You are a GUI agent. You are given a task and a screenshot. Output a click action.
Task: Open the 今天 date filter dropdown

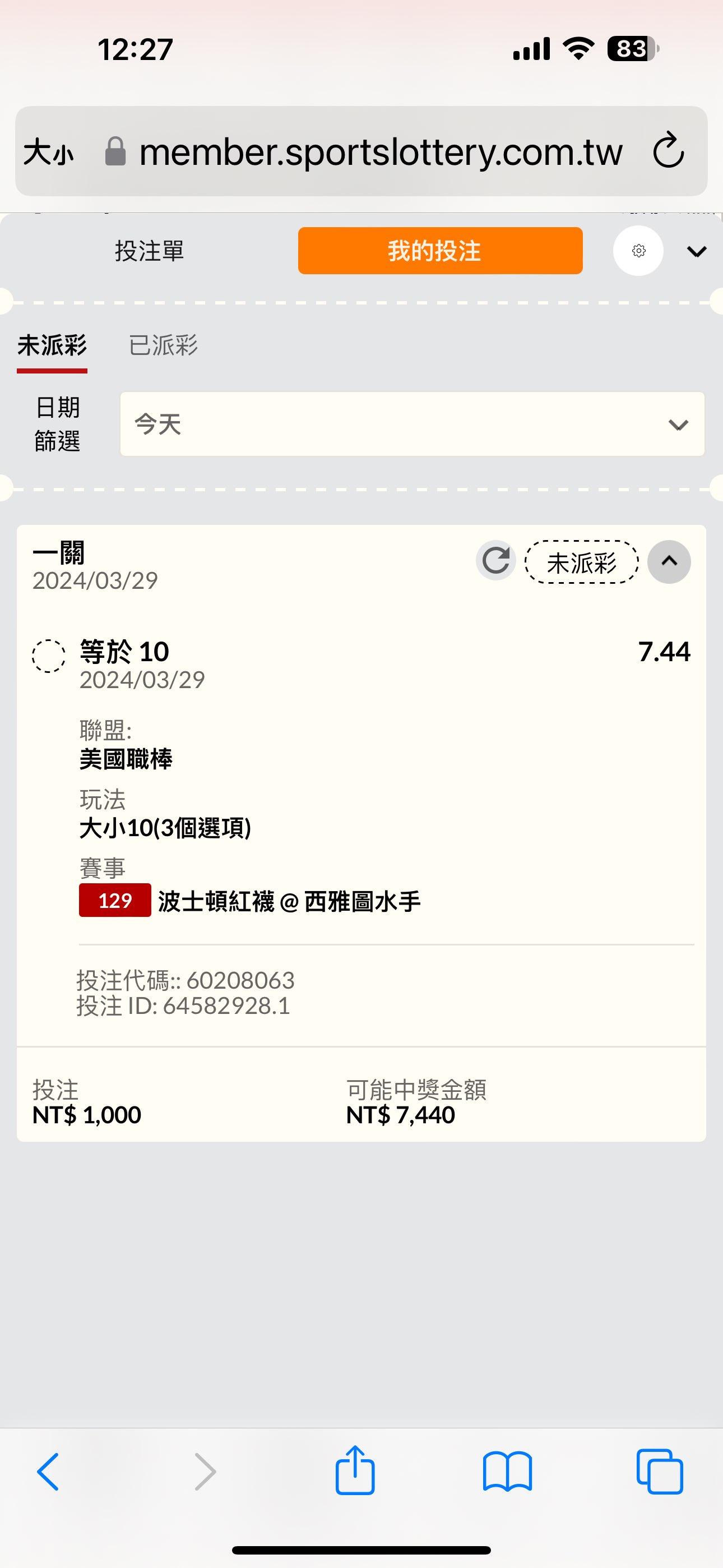[412, 425]
